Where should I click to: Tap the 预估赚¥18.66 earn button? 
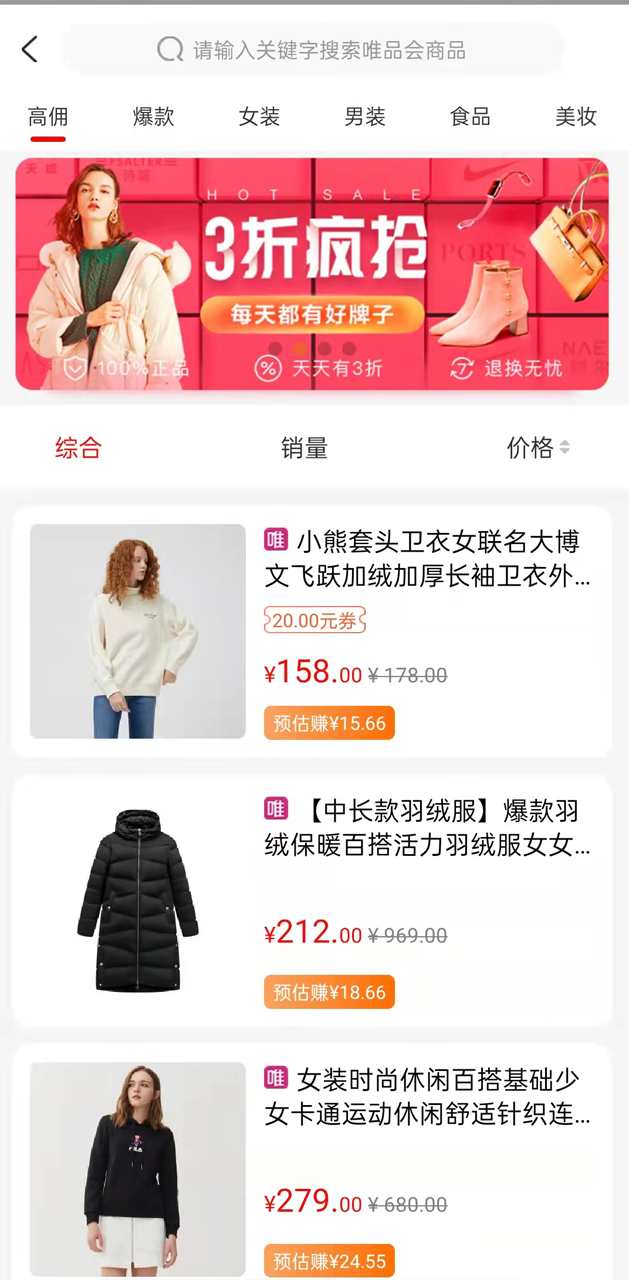coord(329,992)
